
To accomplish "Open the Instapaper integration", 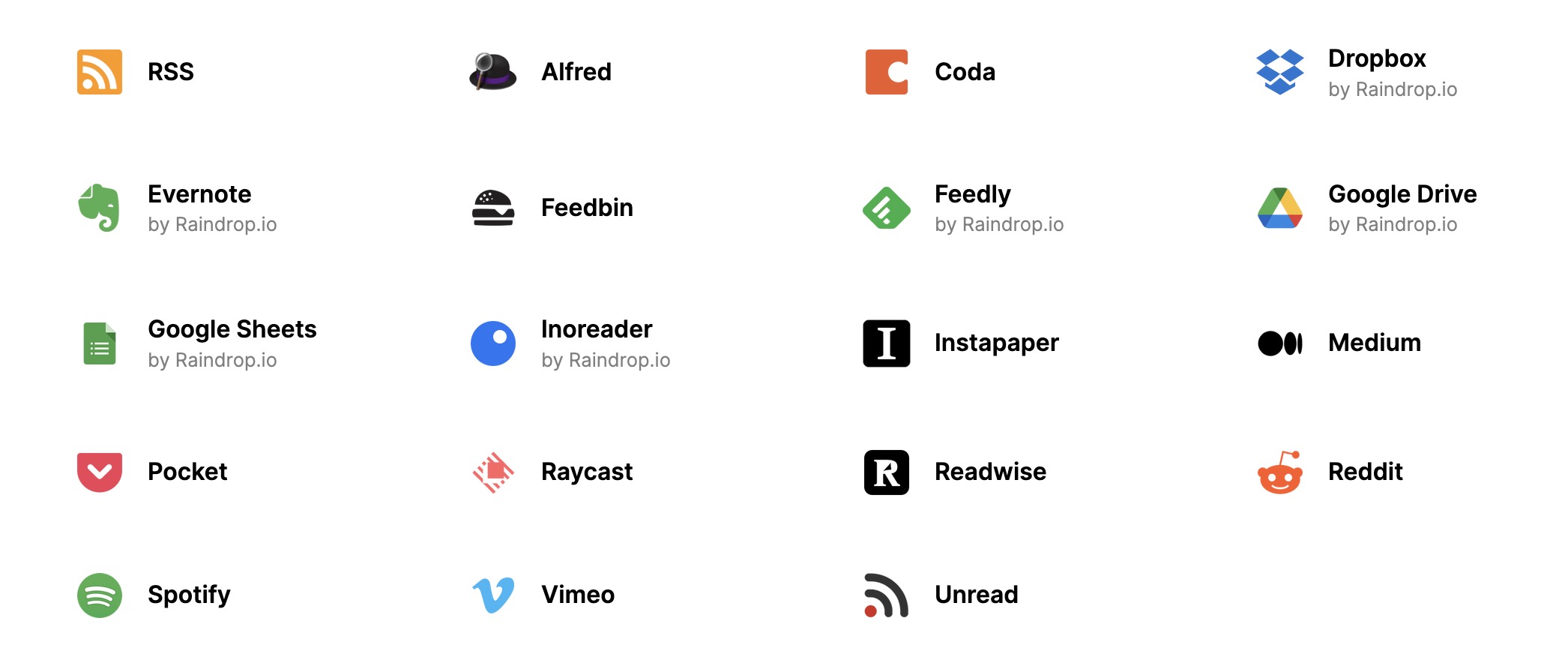I will pos(995,343).
